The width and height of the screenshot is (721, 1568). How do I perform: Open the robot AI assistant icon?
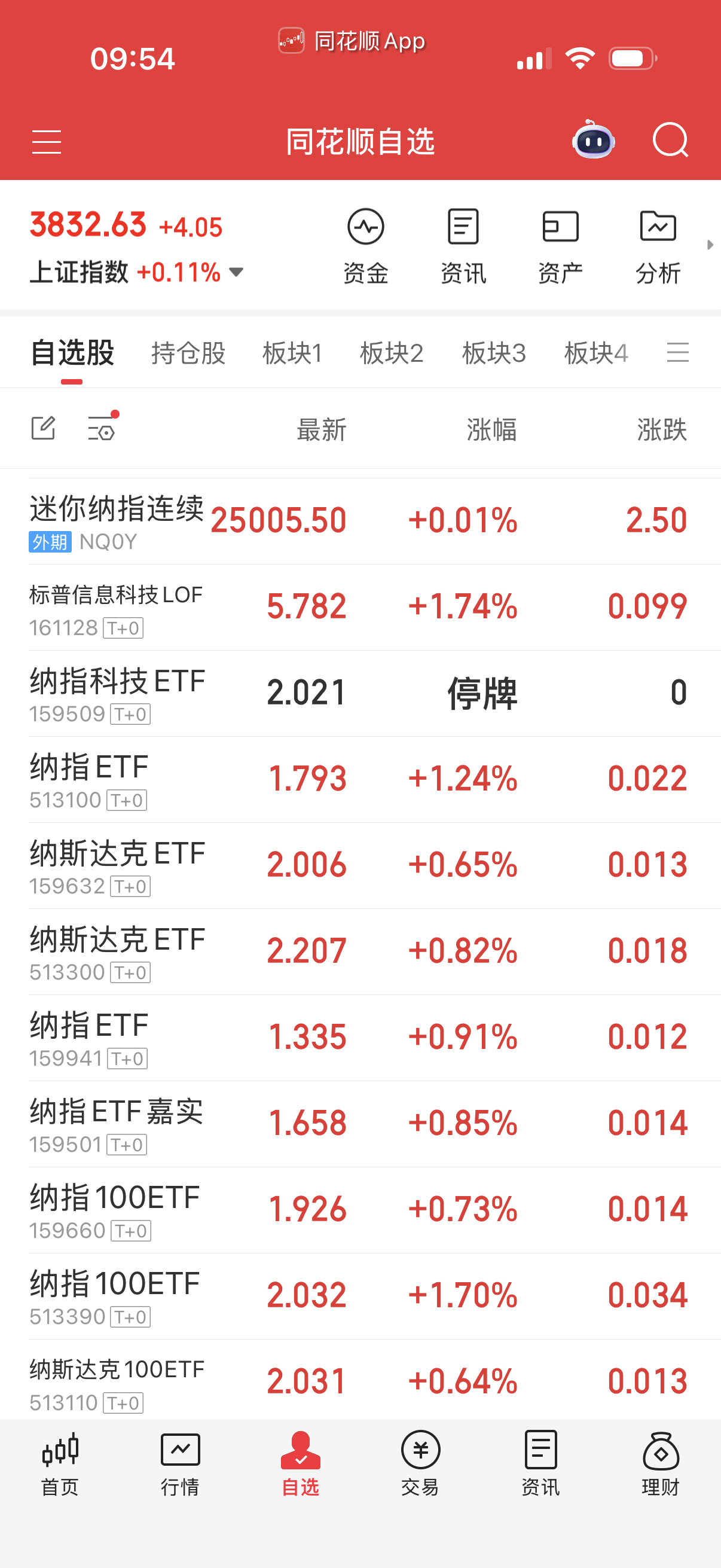point(593,139)
